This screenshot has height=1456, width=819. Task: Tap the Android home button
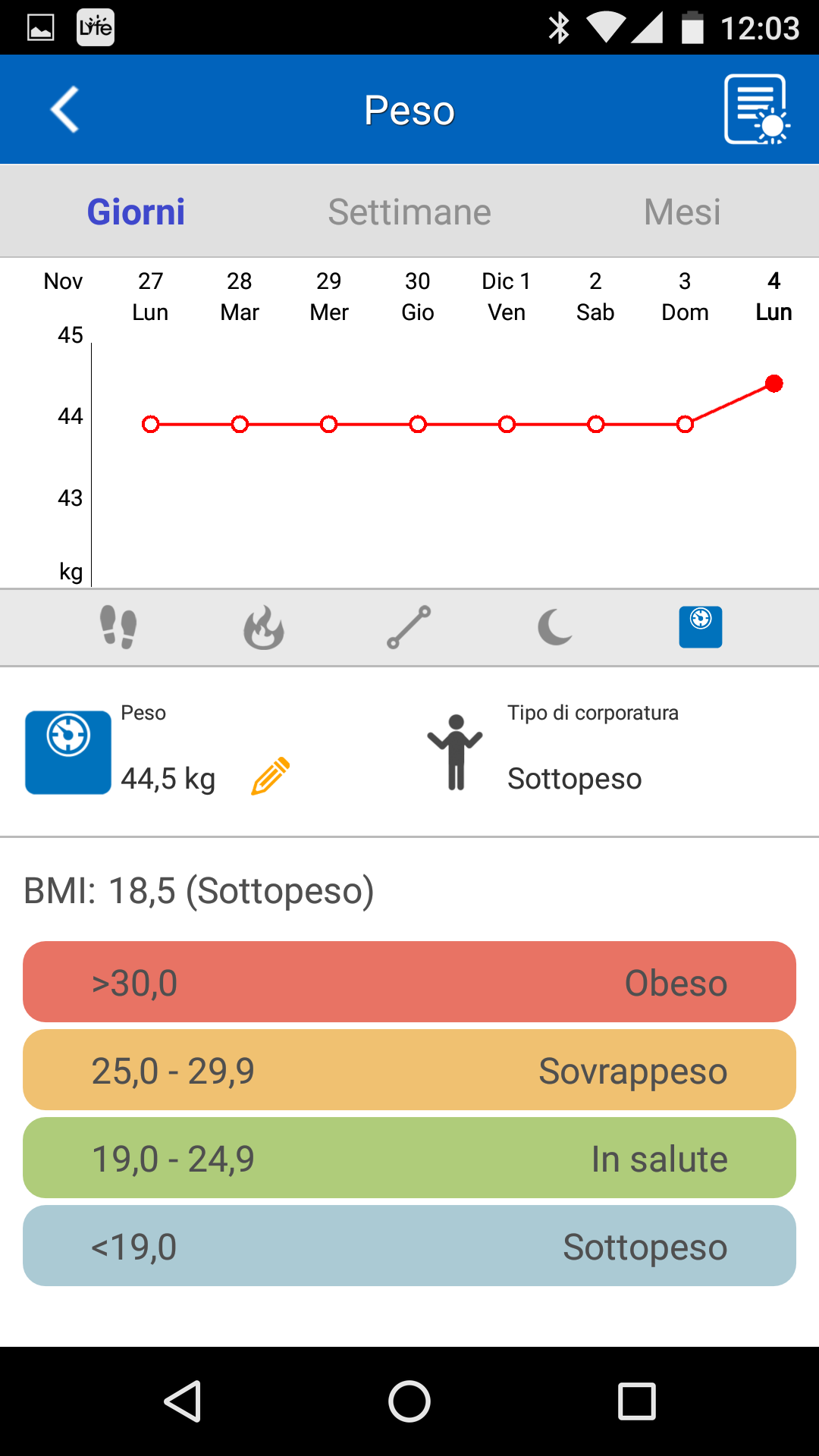point(409,1401)
